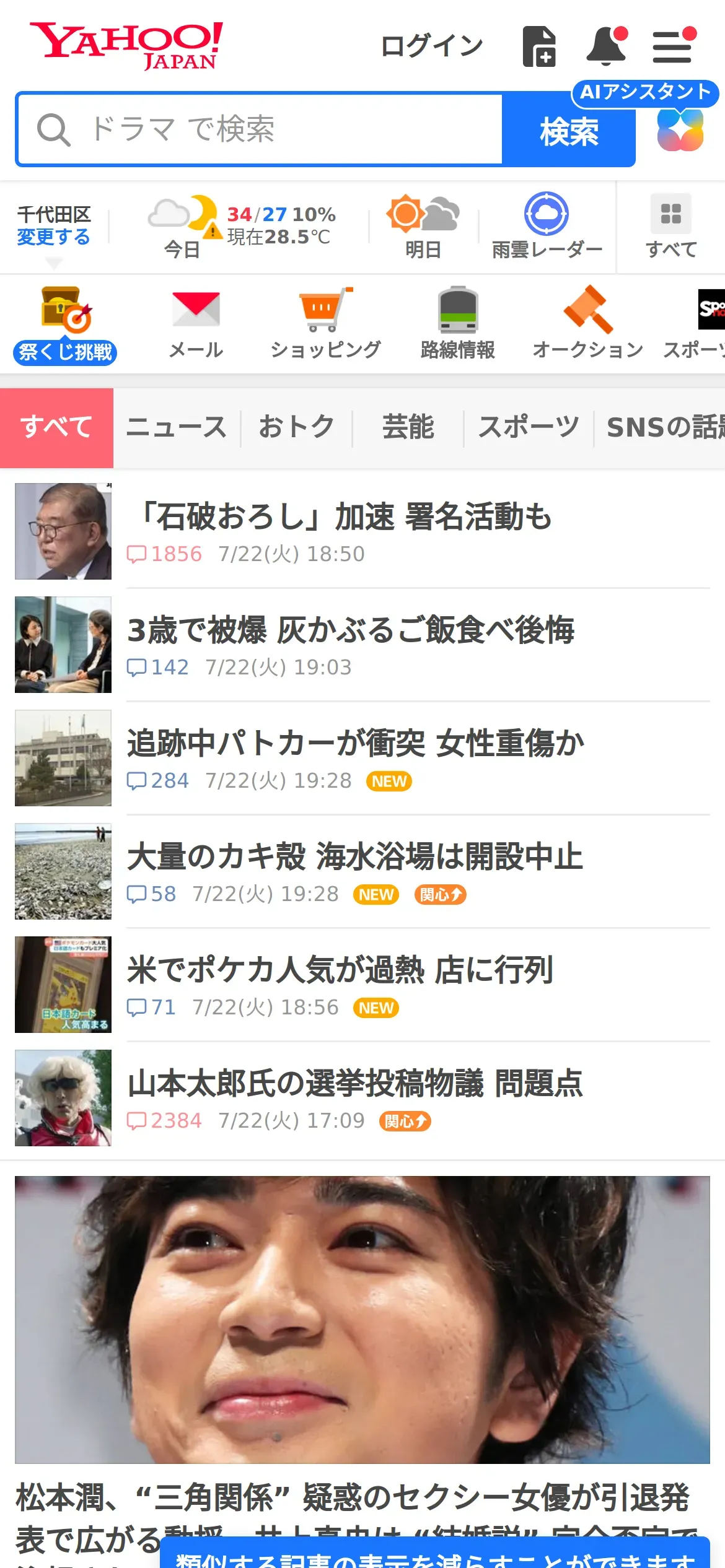
Task: Open the notifications bell
Action: point(606,46)
